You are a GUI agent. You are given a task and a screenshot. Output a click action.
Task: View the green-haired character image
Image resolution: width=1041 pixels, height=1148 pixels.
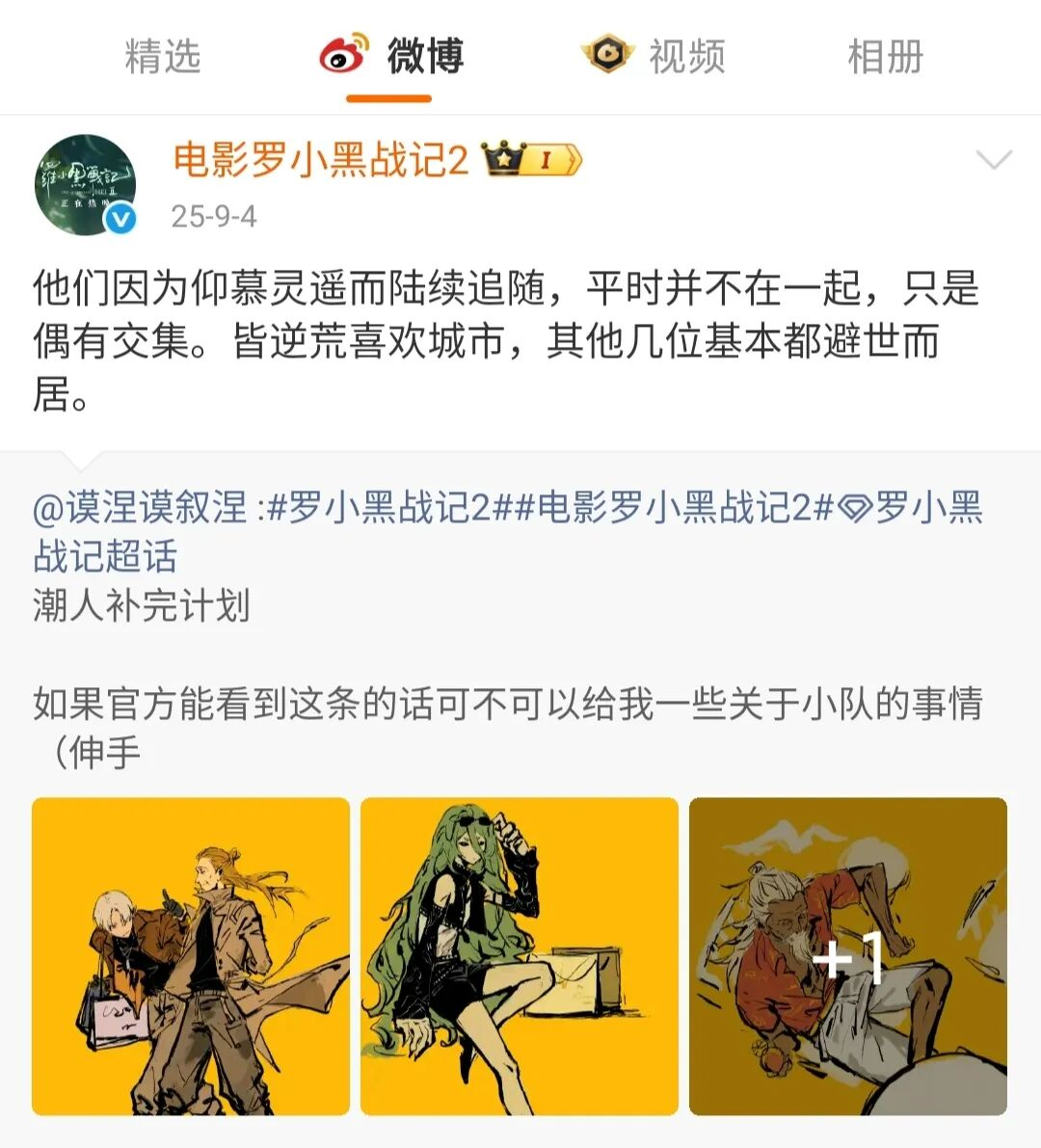pos(519,956)
